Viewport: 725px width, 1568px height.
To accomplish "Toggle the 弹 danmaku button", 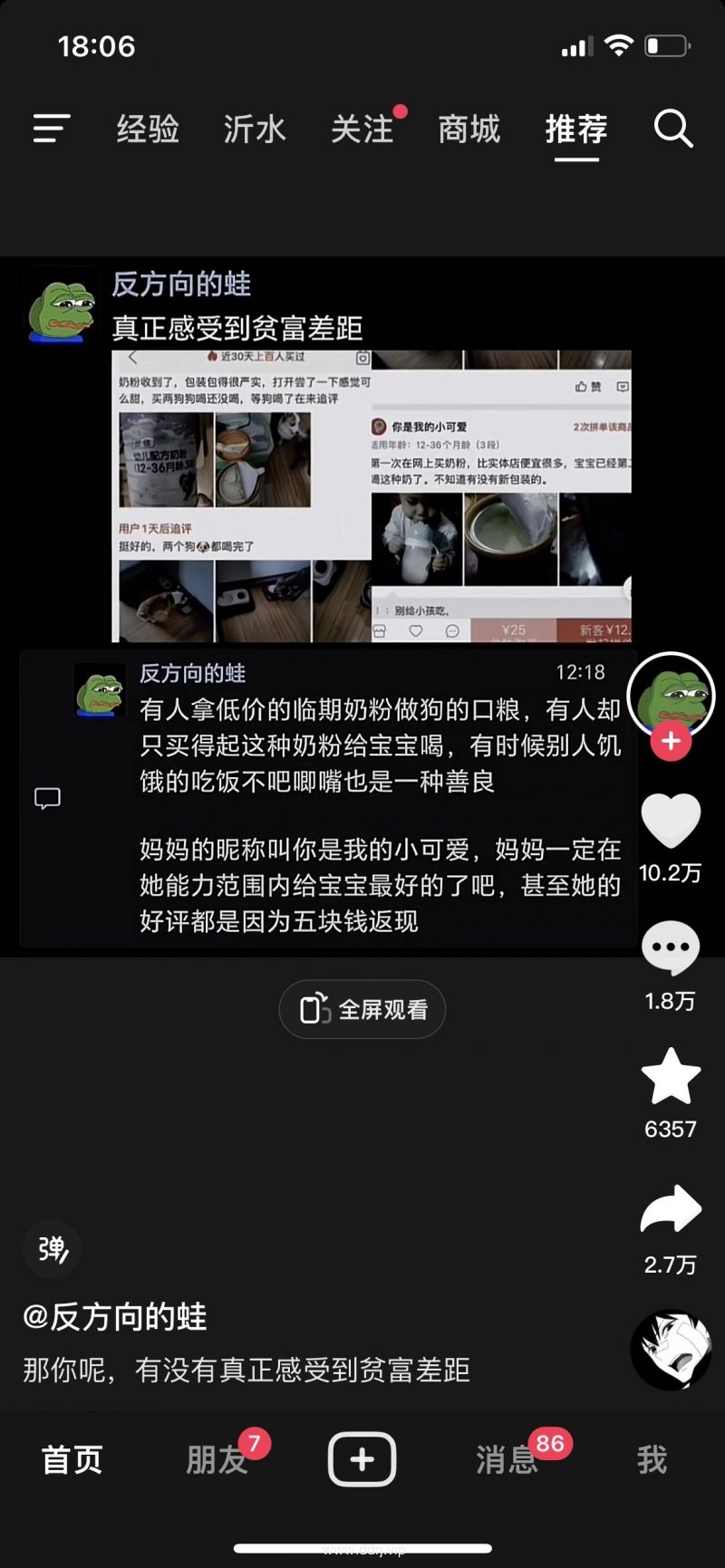I will tap(53, 1249).
